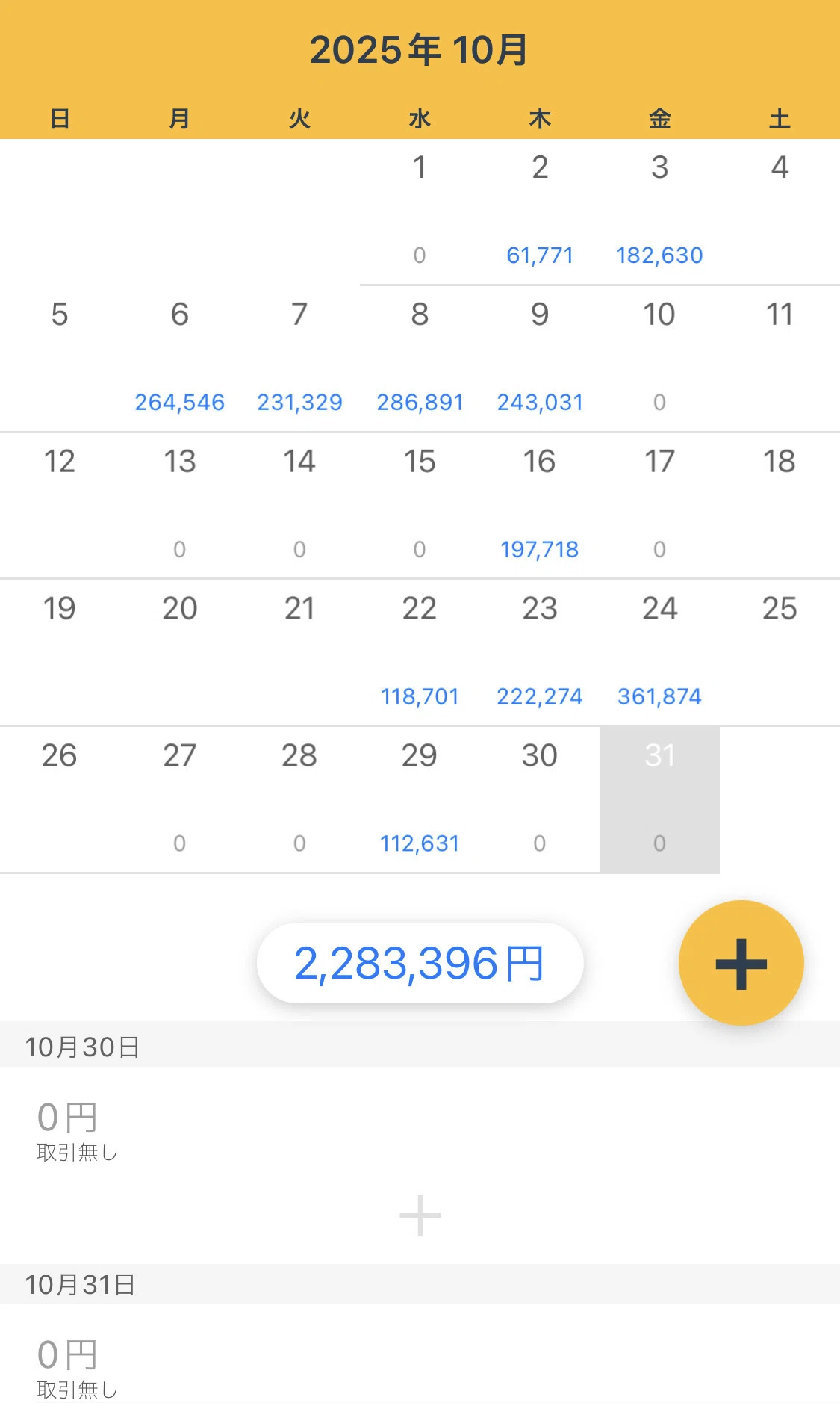
Task: Choose October 8 showing 286,891
Action: tap(420, 359)
